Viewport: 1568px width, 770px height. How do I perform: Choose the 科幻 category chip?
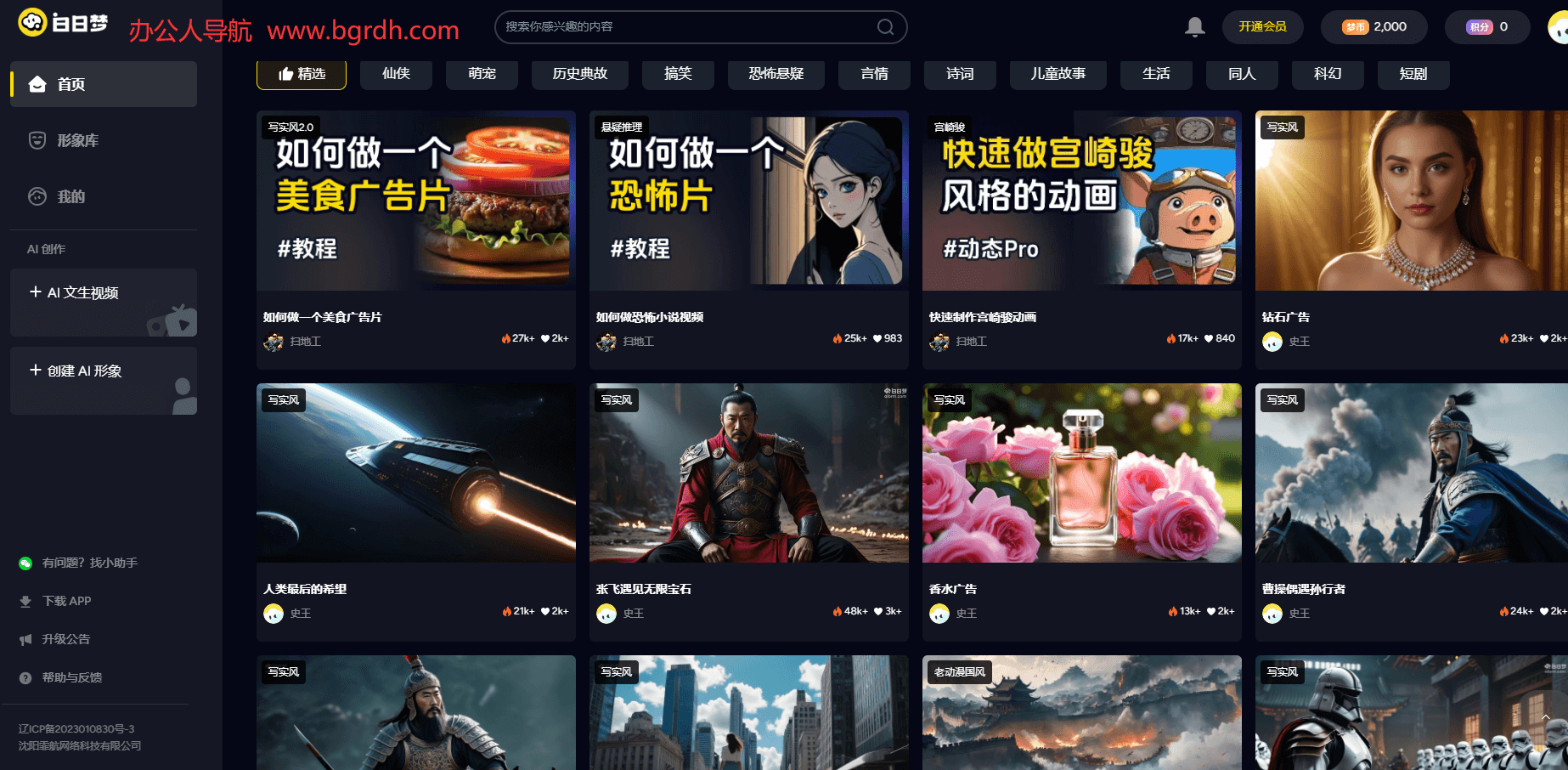pos(1327,74)
